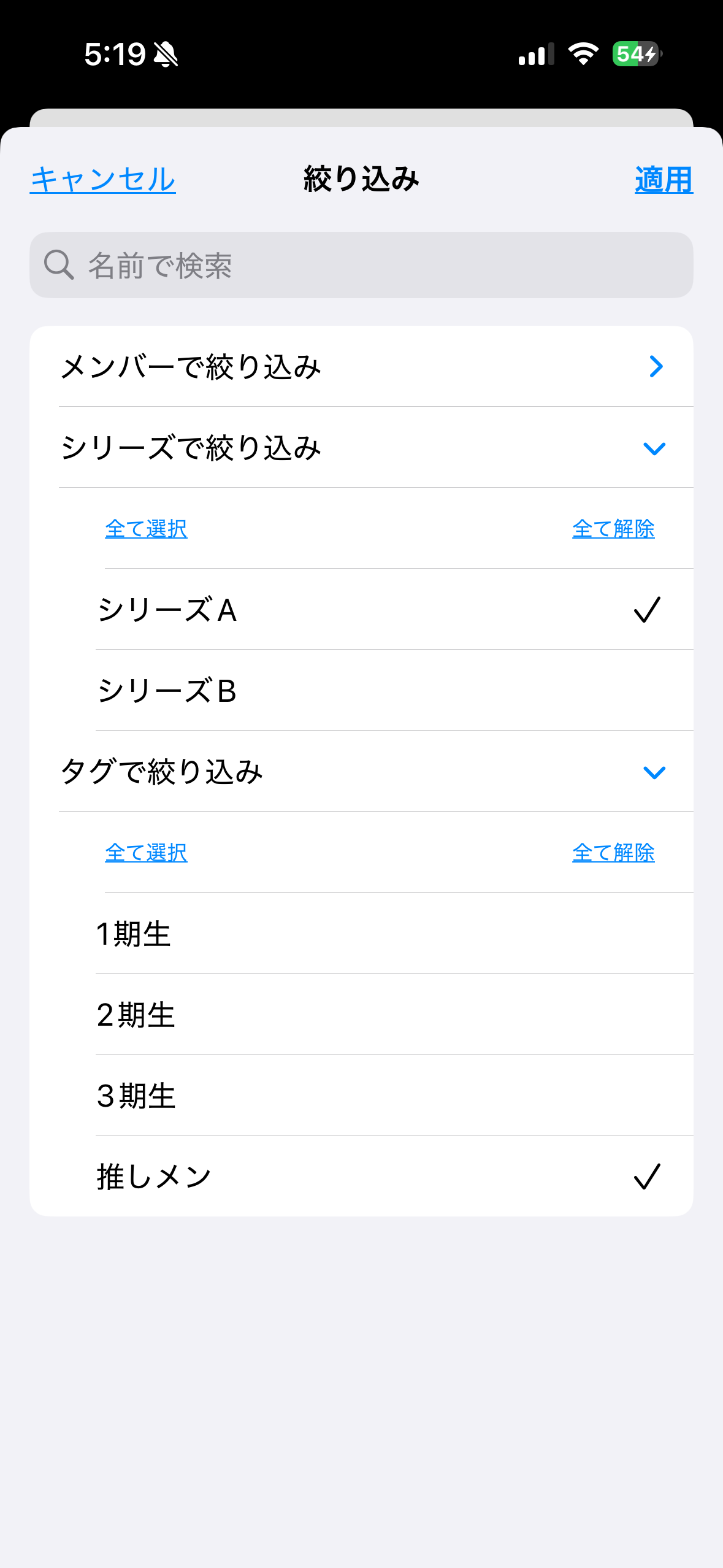Tap the 名前で検索 search field
The height and width of the screenshot is (1568, 723).
(362, 264)
